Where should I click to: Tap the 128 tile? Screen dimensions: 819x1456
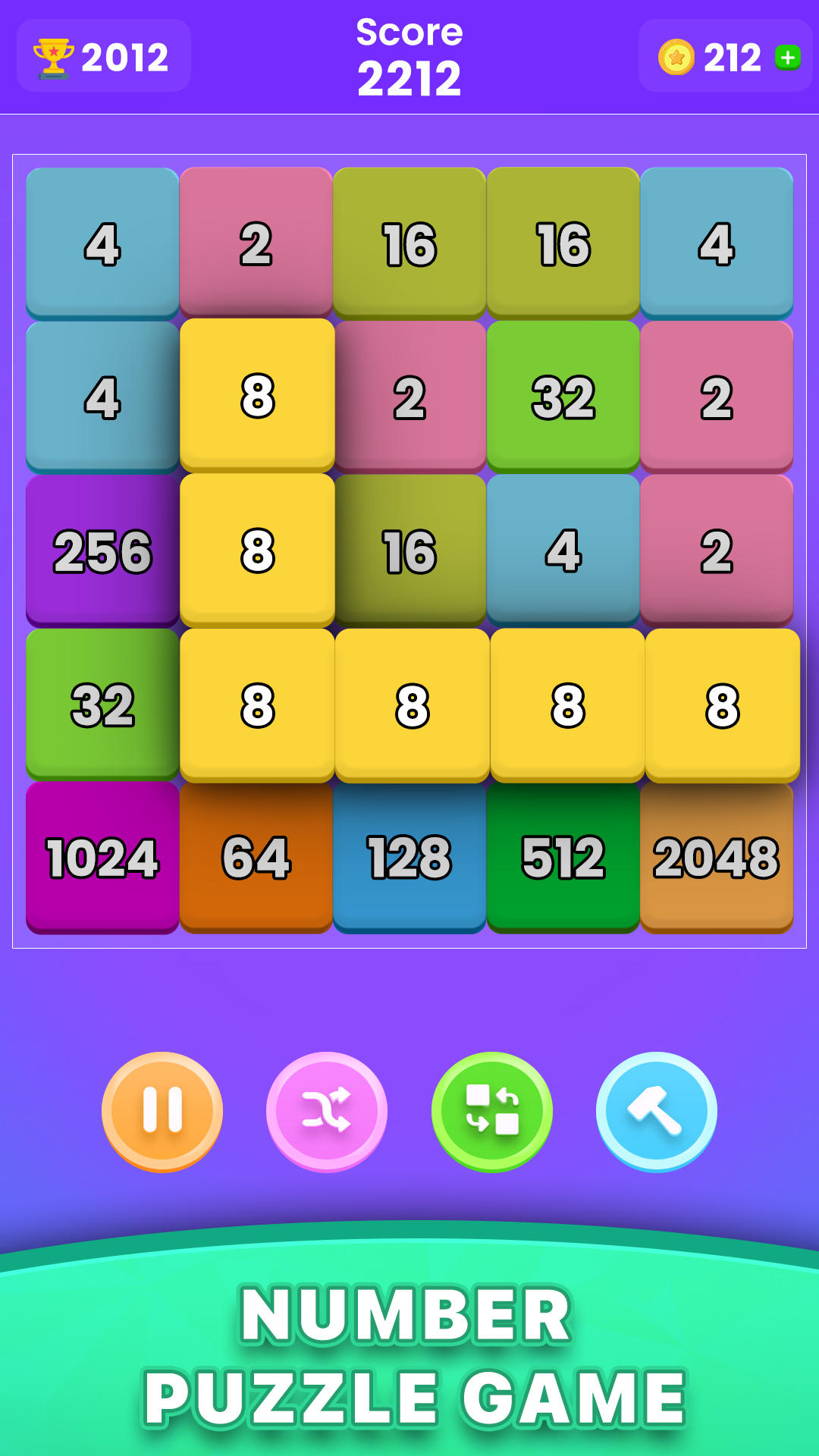point(409,858)
